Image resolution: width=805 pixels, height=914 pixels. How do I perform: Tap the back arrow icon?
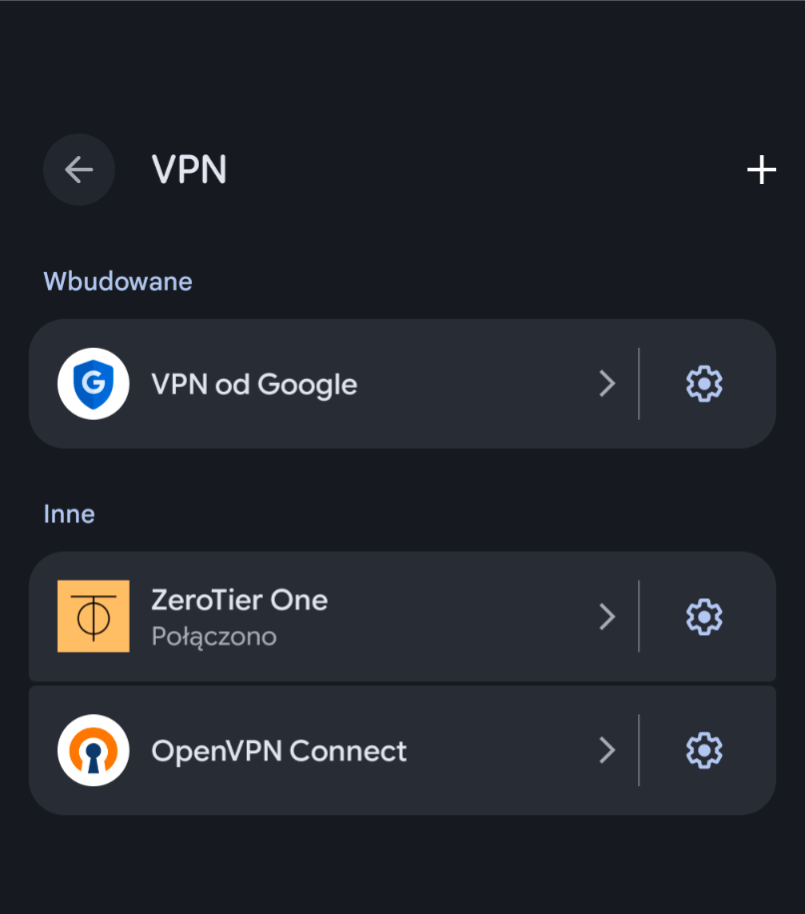78,169
